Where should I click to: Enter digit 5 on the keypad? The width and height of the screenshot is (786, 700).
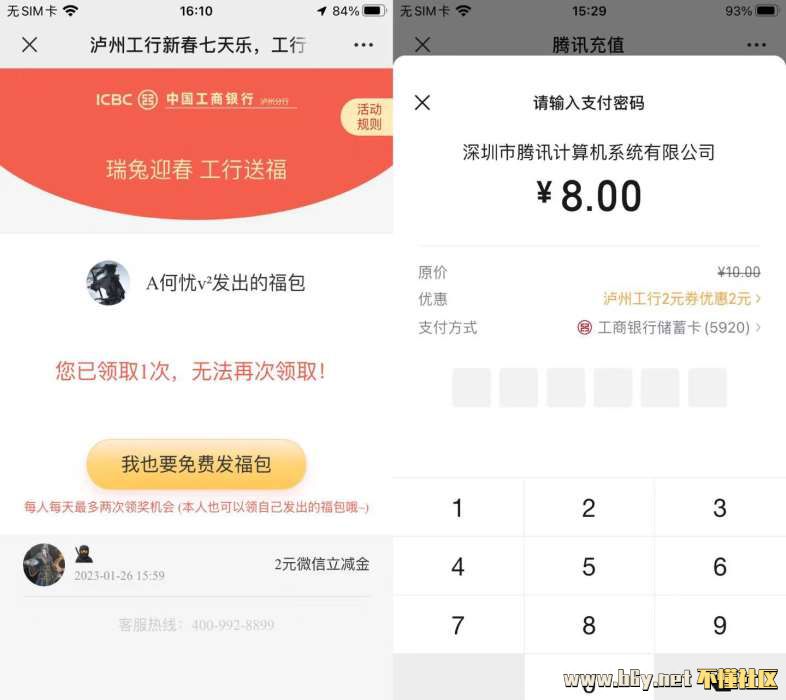(588, 567)
